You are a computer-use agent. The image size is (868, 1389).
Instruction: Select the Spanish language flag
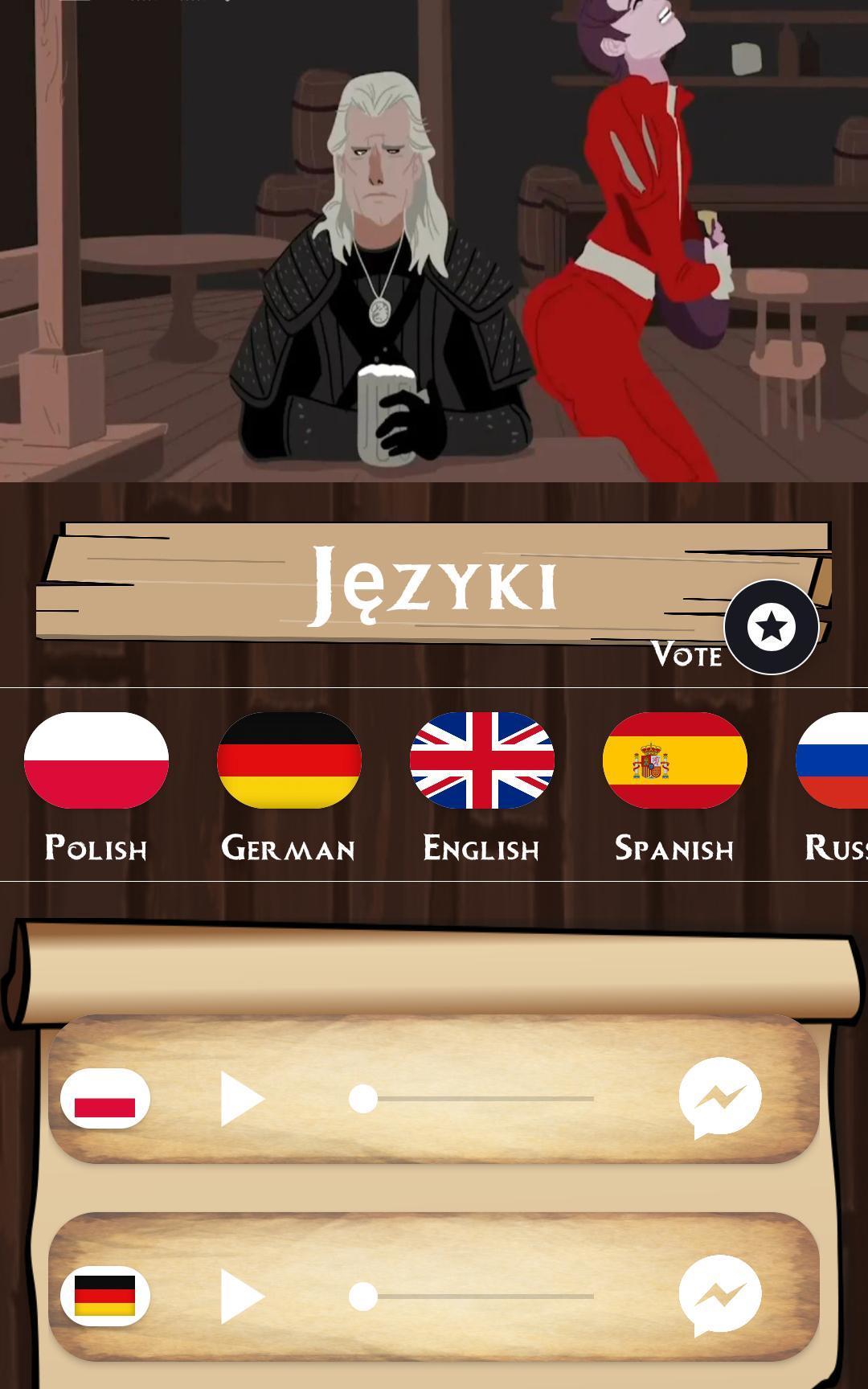(x=675, y=760)
